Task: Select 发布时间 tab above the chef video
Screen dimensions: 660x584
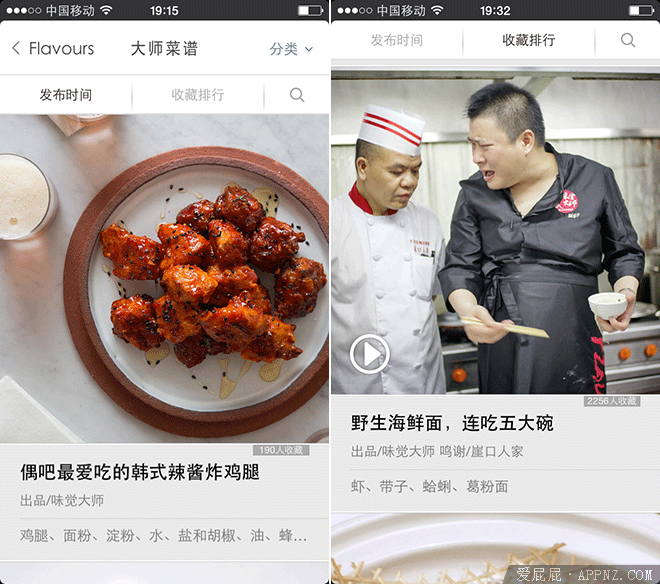Action: (x=396, y=41)
